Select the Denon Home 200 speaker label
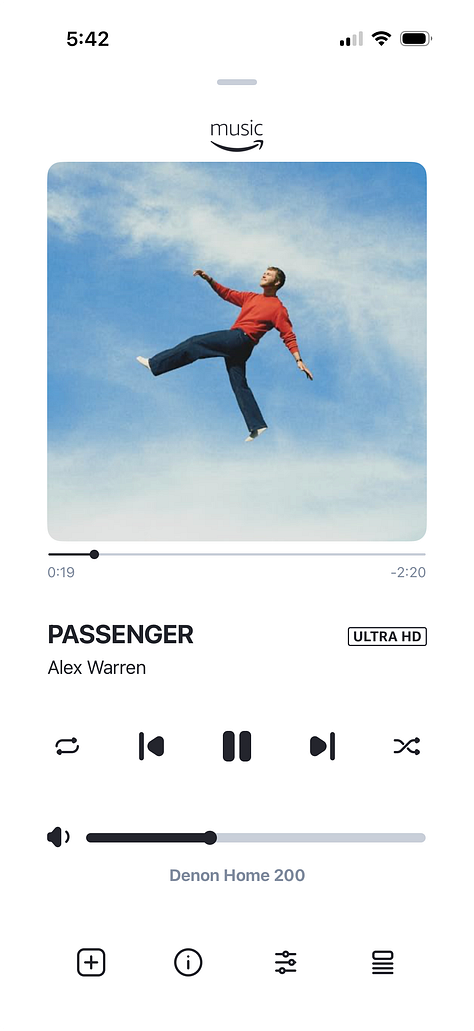 pos(237,875)
